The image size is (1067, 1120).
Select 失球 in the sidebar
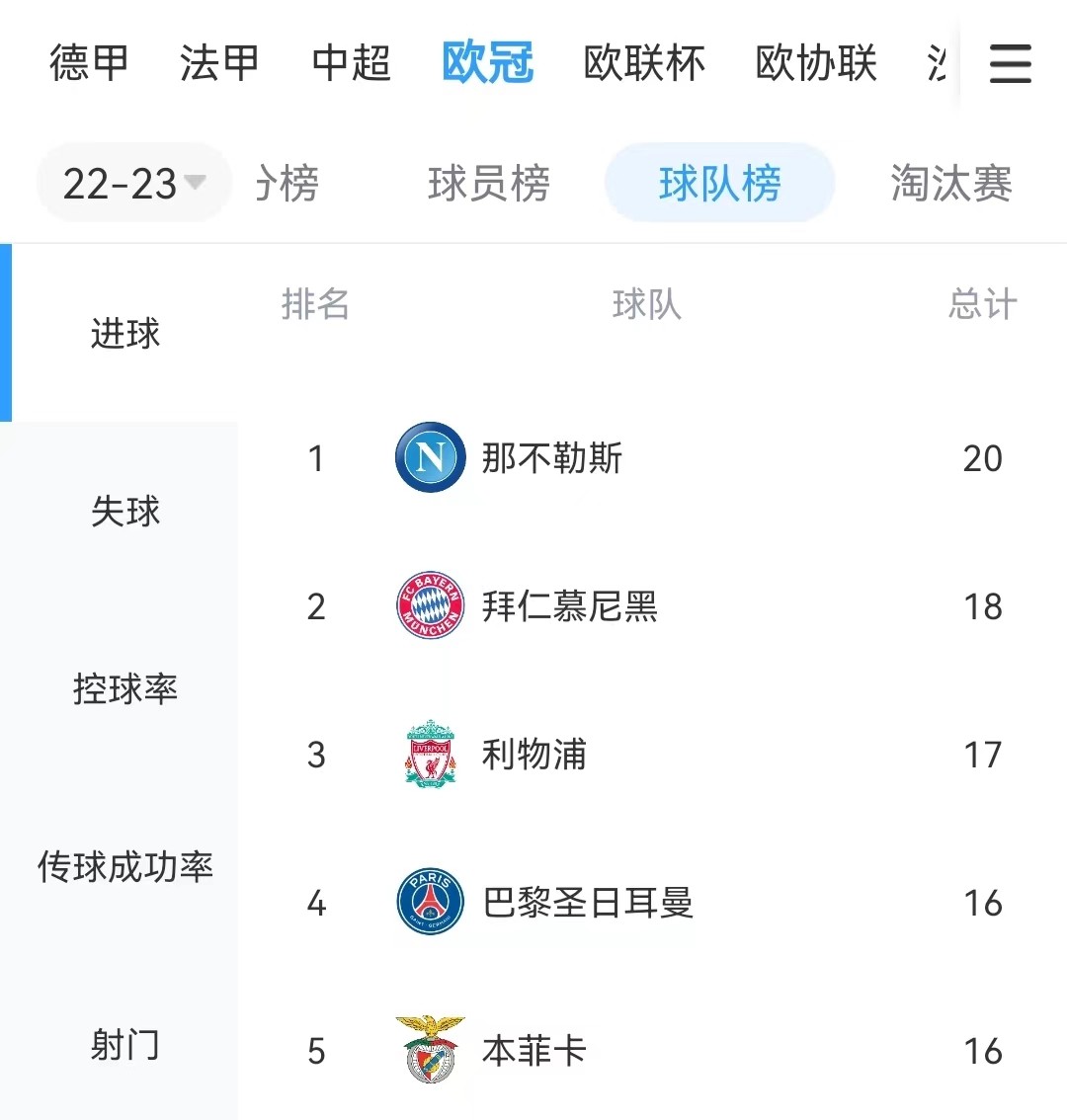pos(125,512)
